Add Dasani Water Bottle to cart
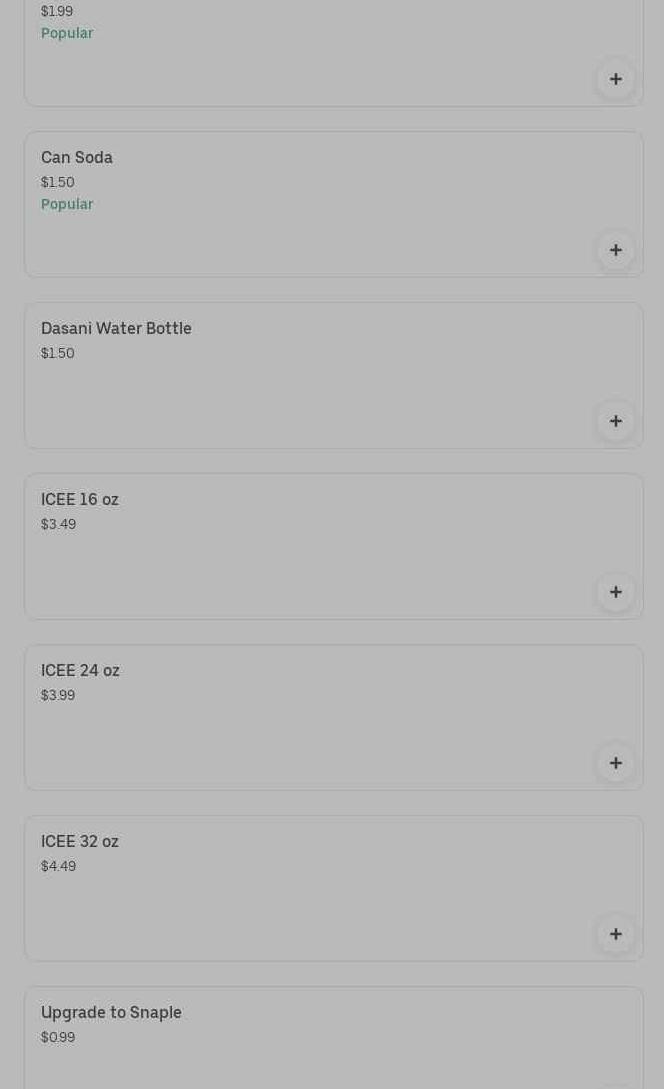The height and width of the screenshot is (1089, 664). click(615, 421)
